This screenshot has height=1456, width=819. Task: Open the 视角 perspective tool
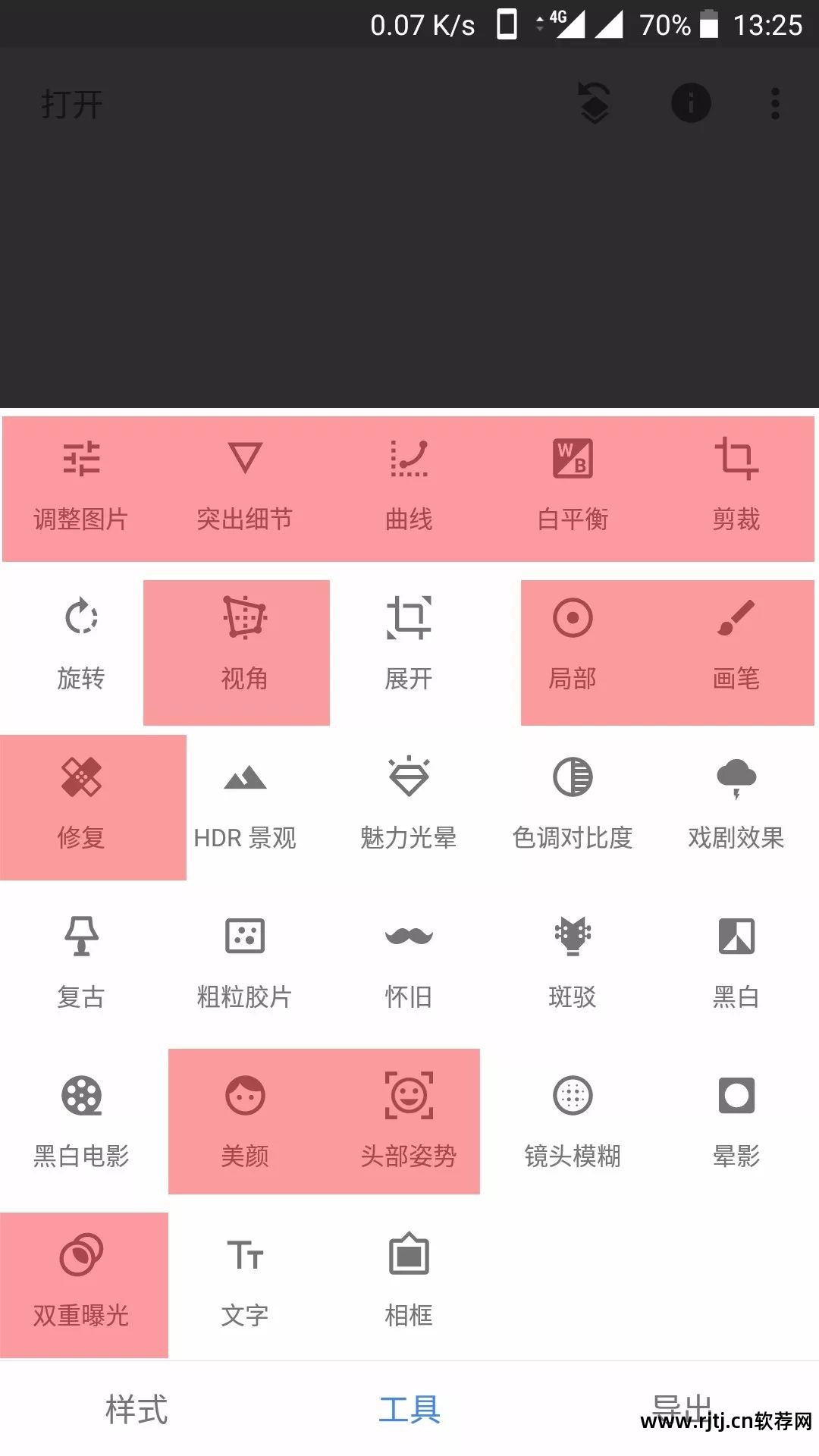point(244,646)
